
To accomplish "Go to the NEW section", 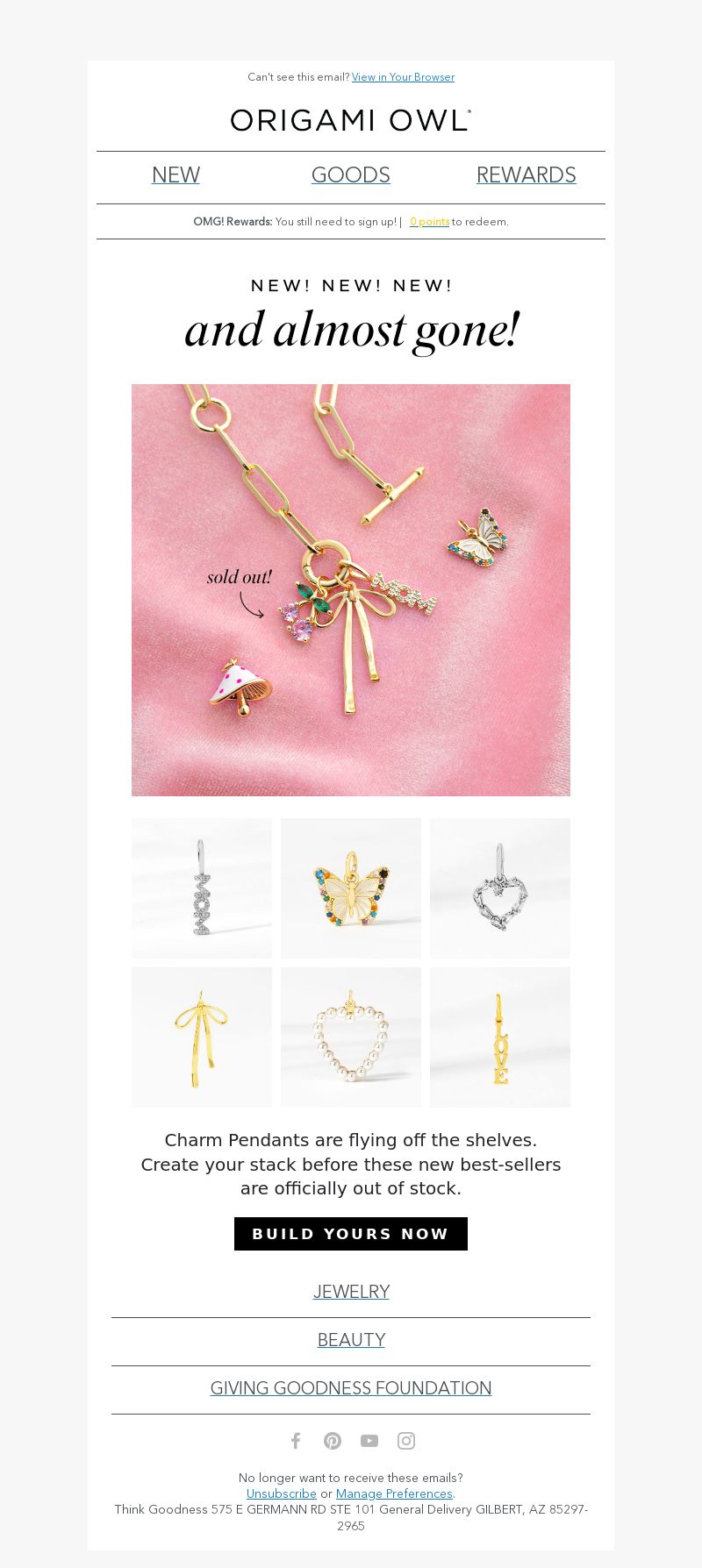I will click(x=175, y=175).
